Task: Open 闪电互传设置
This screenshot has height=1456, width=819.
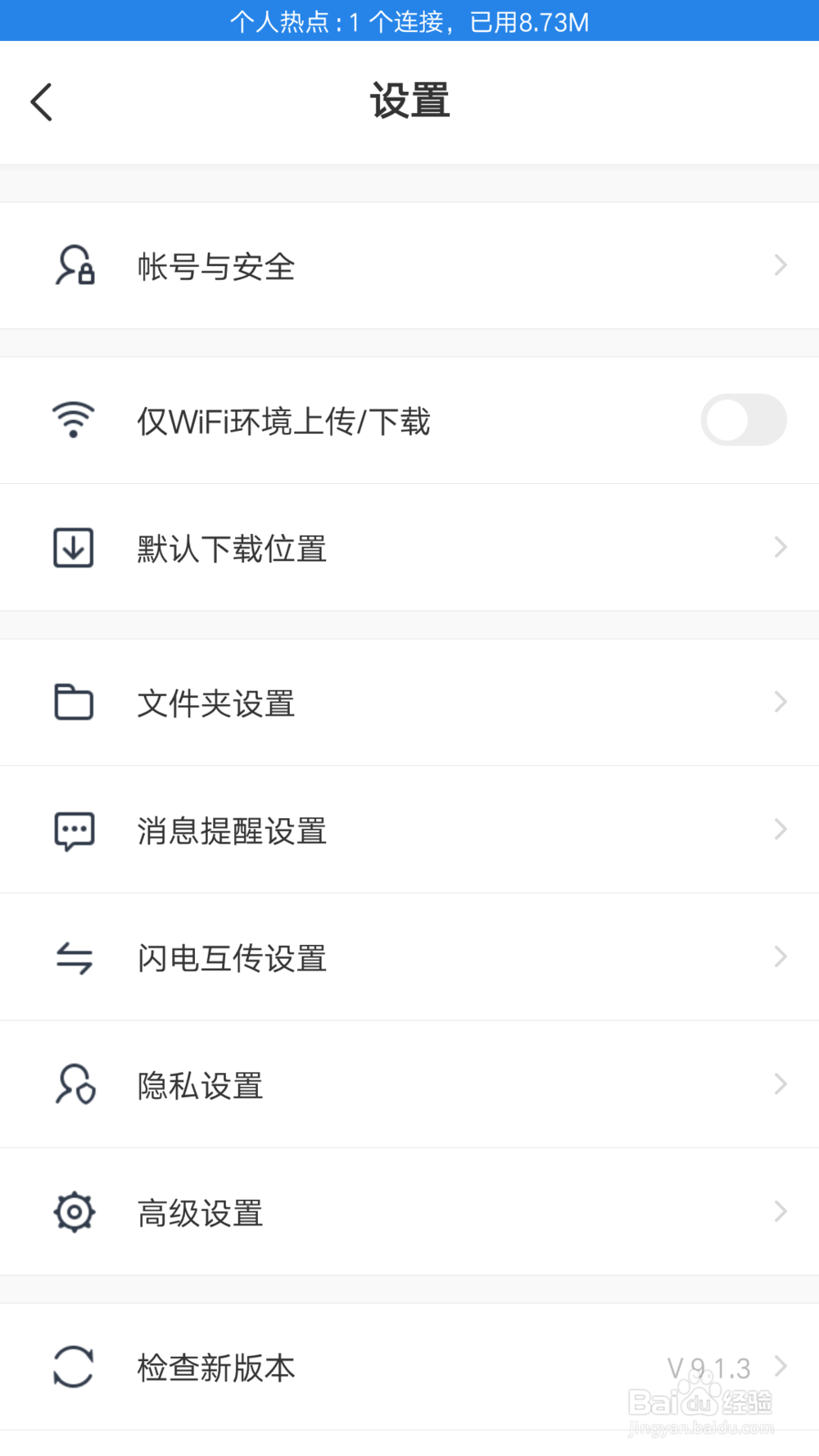Action: 409,956
